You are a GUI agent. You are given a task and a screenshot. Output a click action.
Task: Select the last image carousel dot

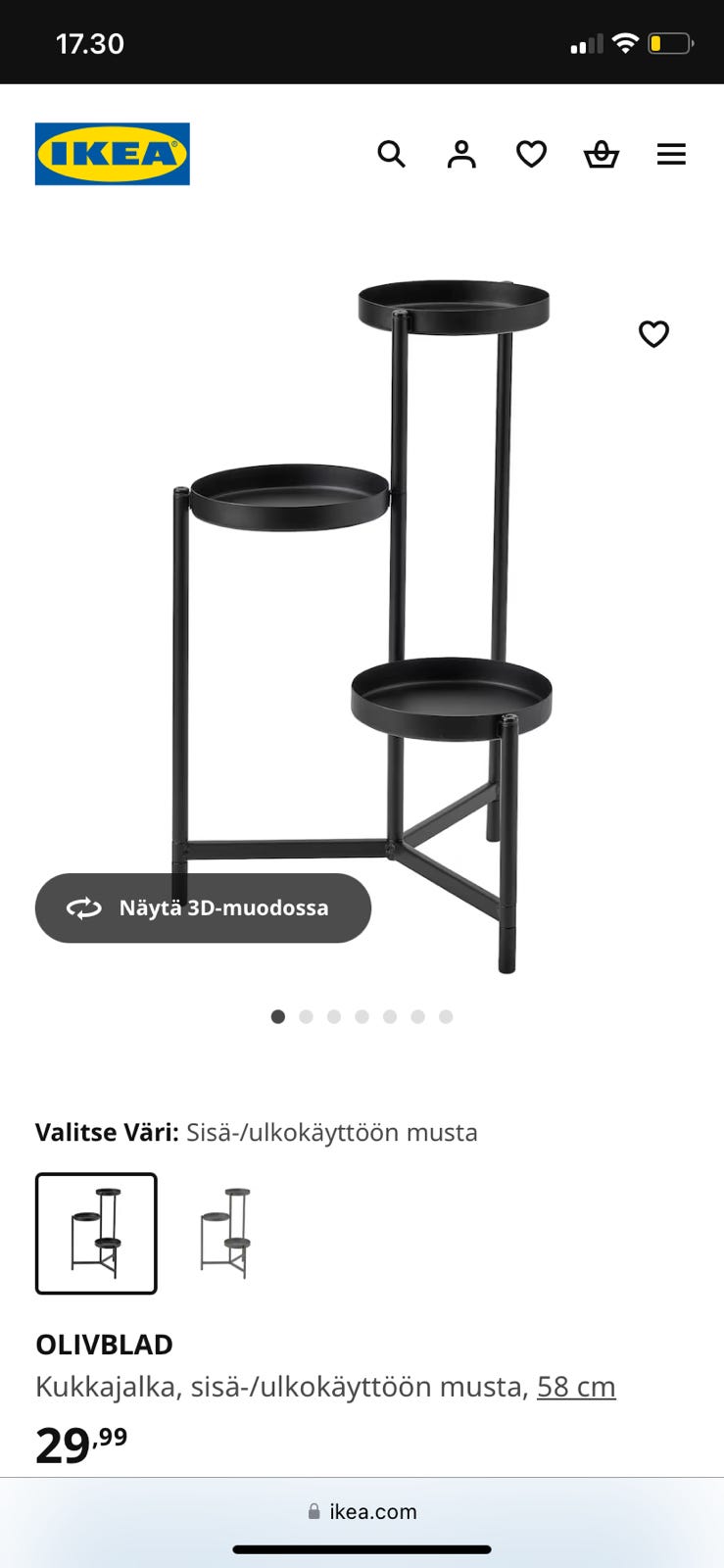tap(447, 1016)
